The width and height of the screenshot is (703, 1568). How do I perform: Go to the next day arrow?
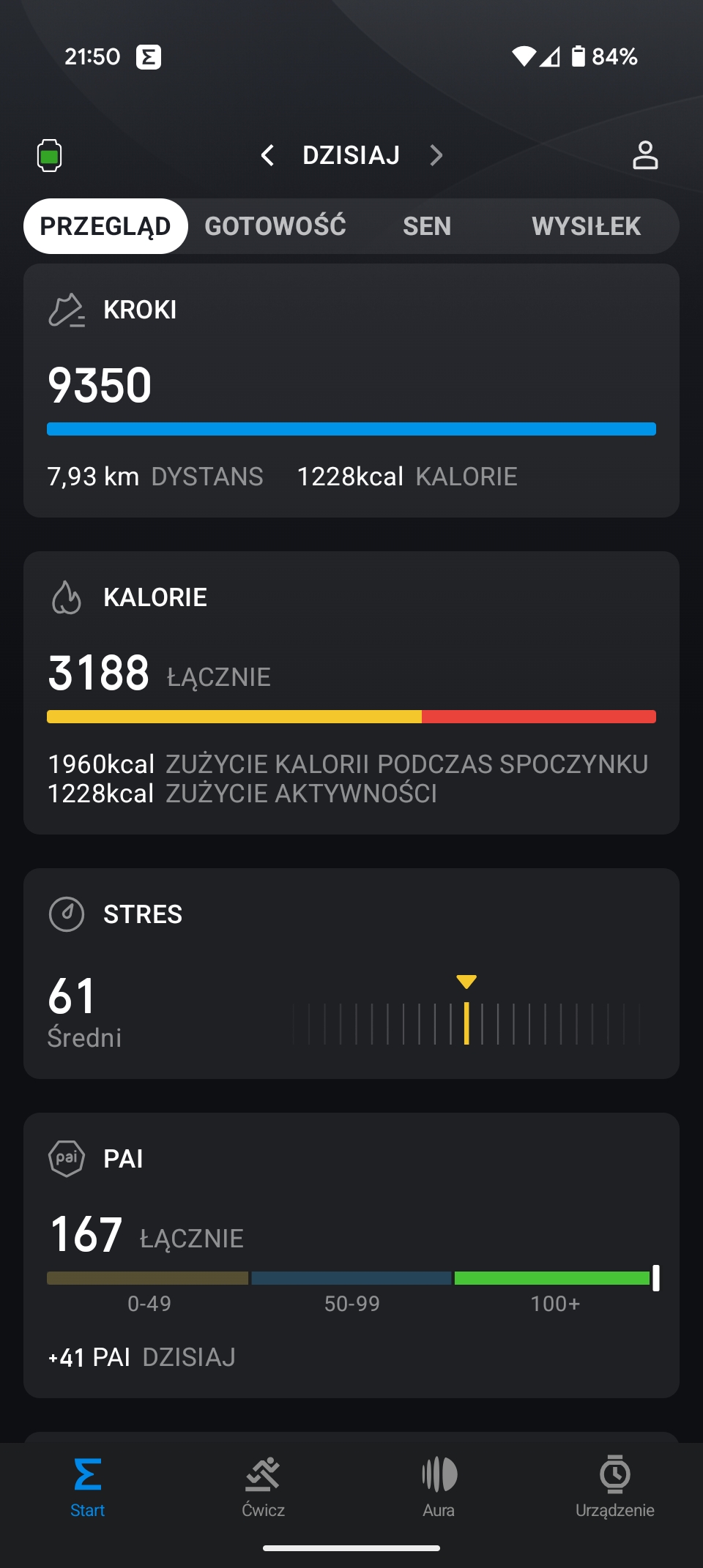coord(436,155)
